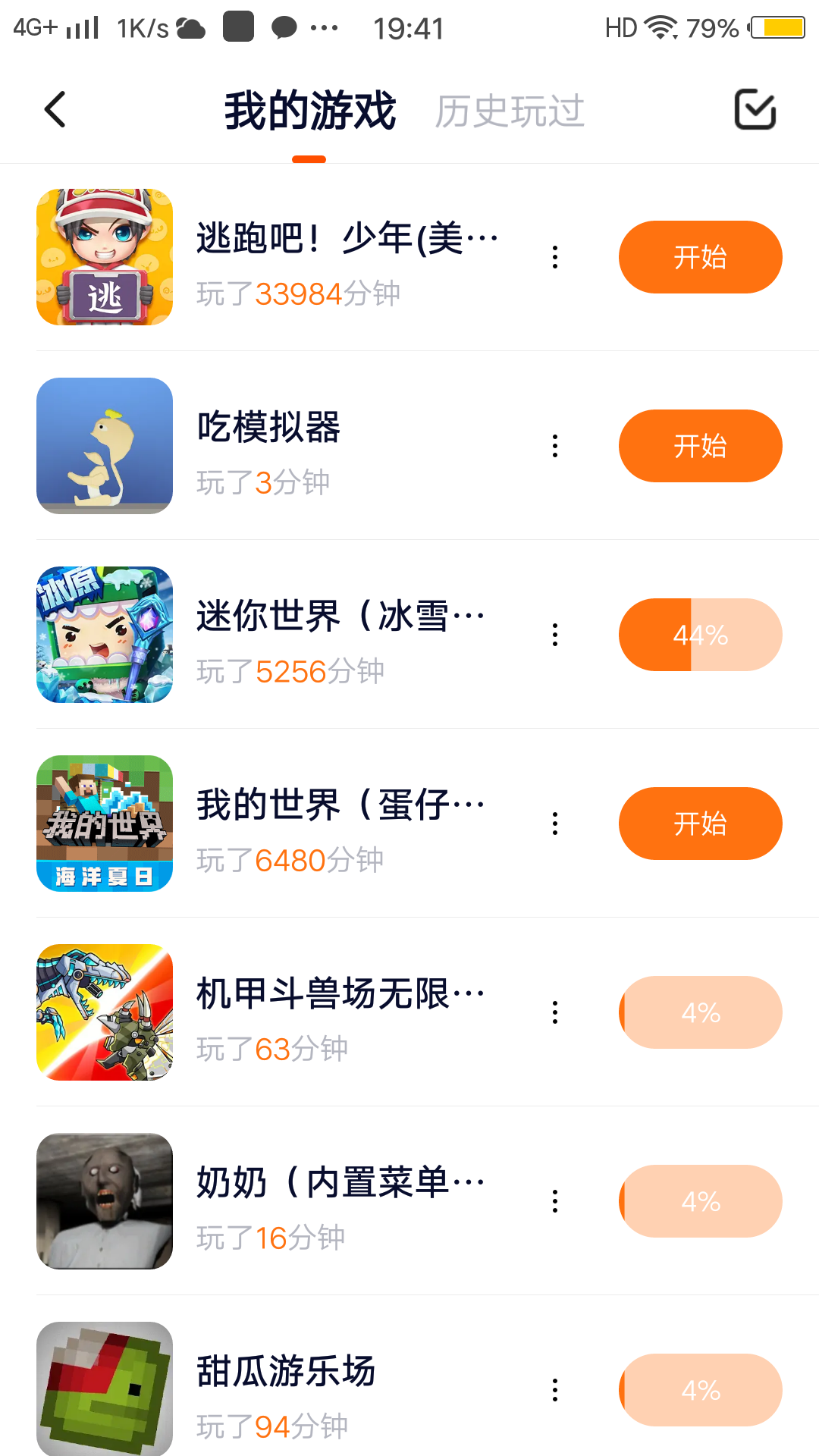Viewport: 819px width, 1456px height.
Task: Open the 吃模拟器 game icon
Action: (105, 446)
